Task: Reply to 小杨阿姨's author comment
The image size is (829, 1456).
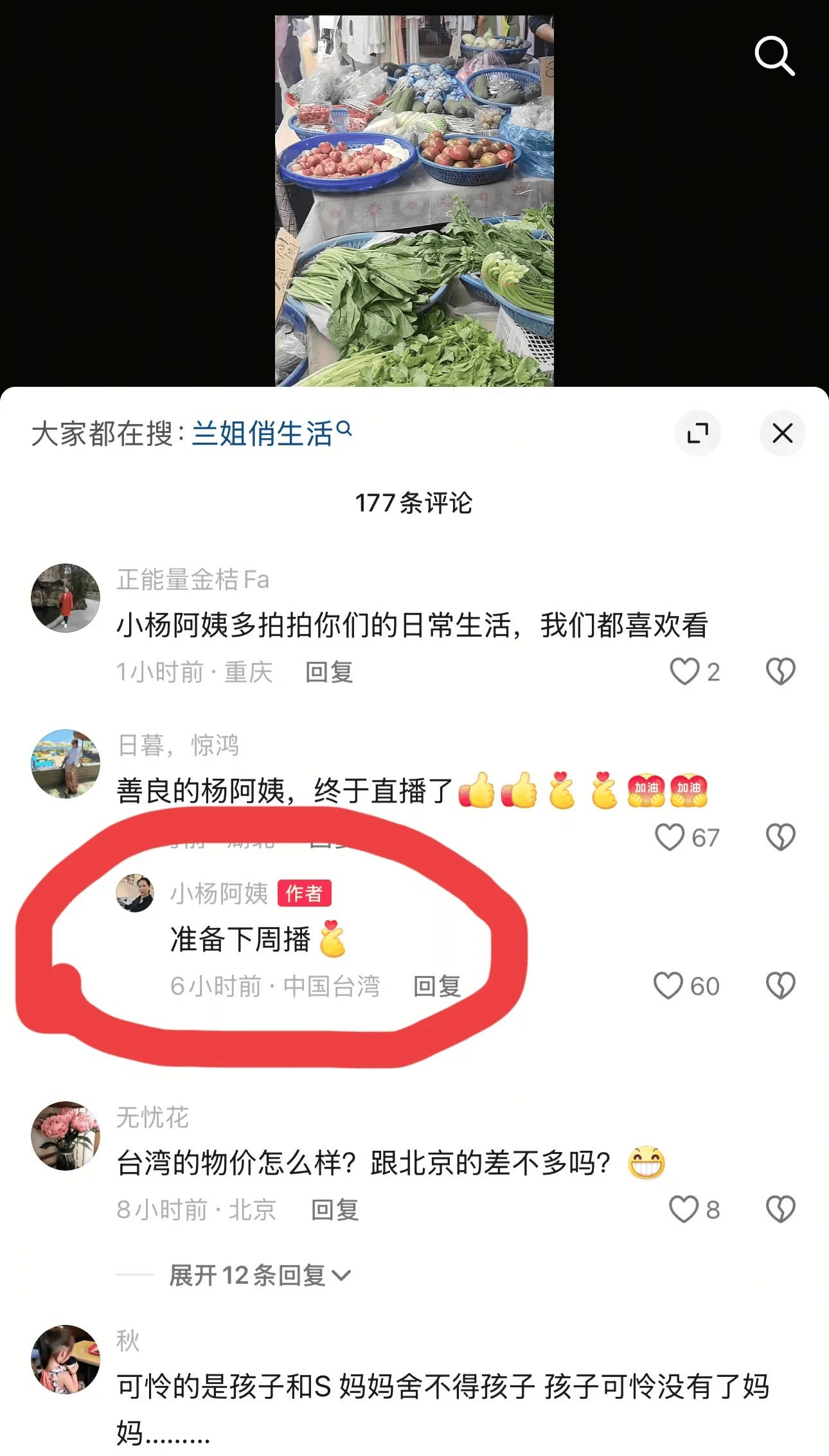Action: (x=437, y=986)
